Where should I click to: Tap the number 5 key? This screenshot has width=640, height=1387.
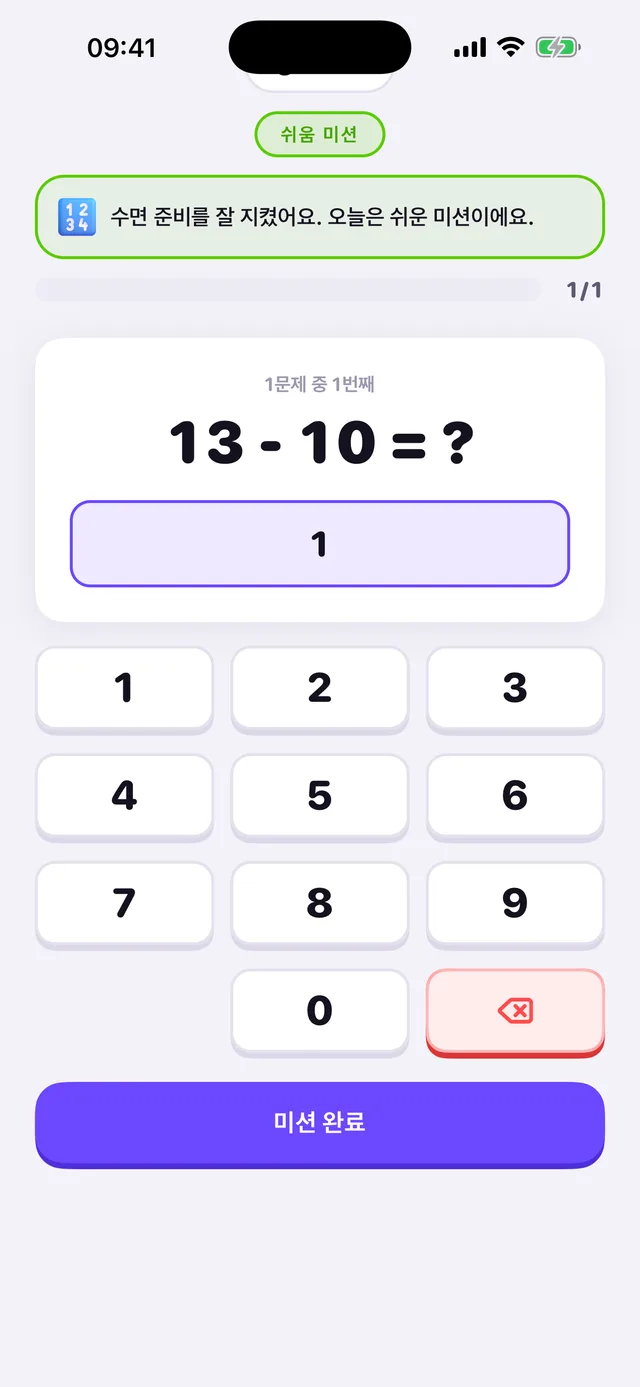tap(320, 797)
